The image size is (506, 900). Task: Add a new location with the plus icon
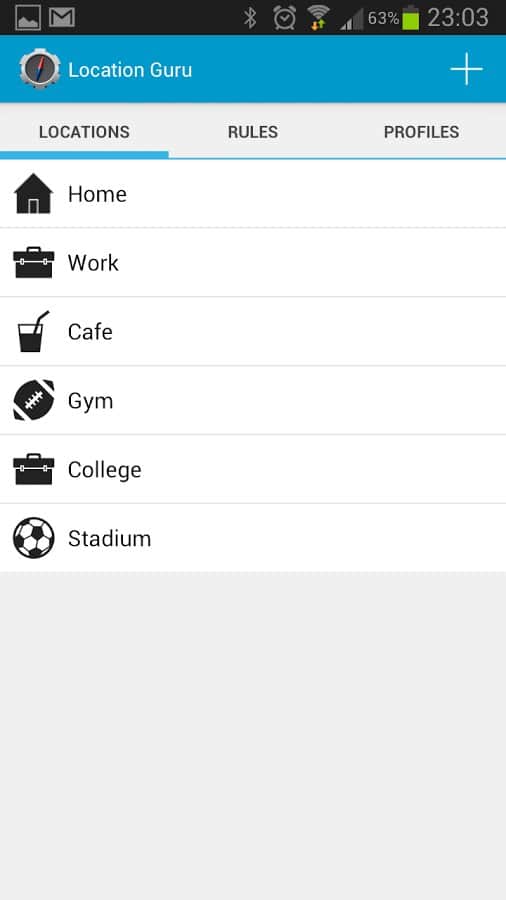466,69
